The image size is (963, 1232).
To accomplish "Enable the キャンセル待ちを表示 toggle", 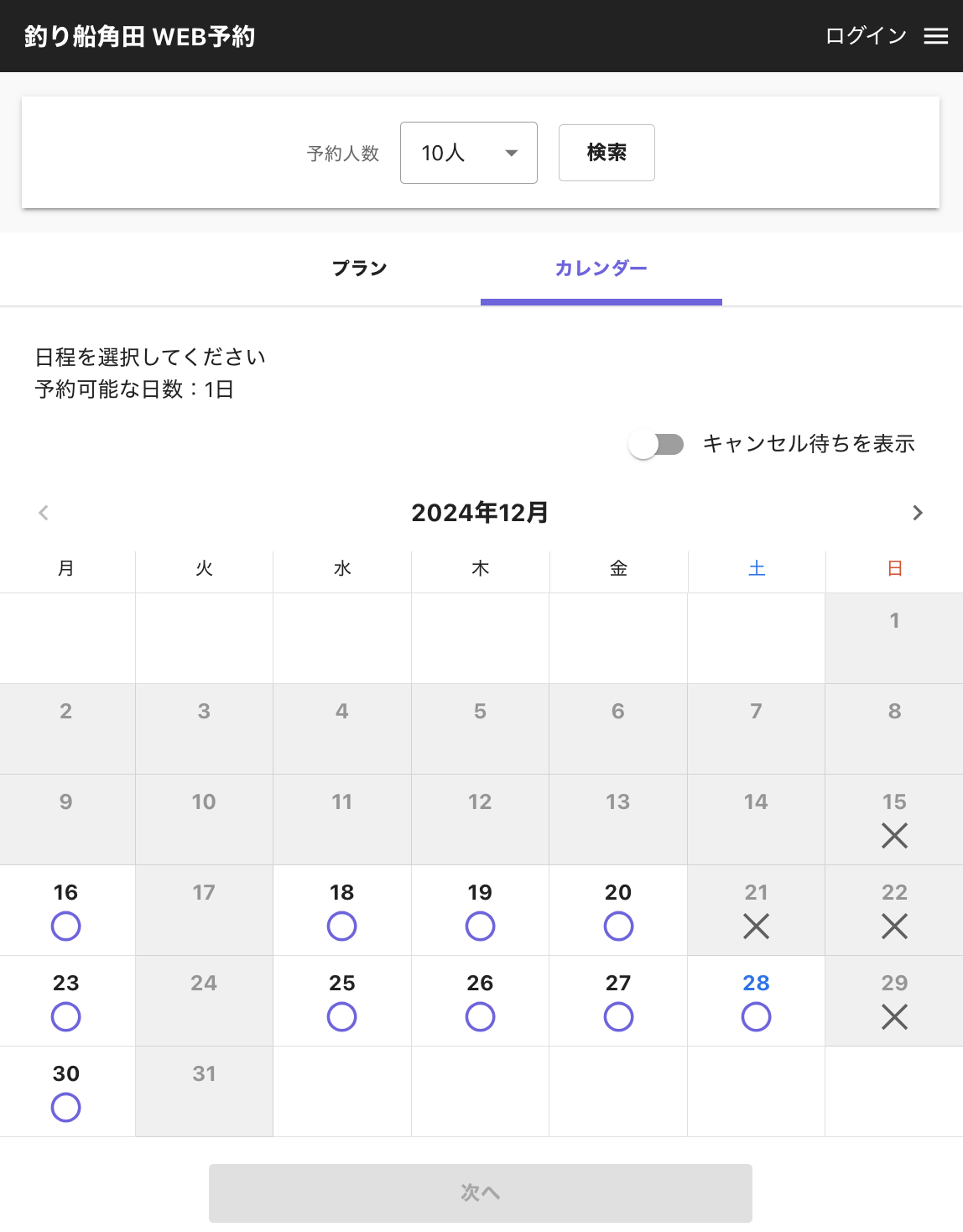I will click(x=657, y=444).
